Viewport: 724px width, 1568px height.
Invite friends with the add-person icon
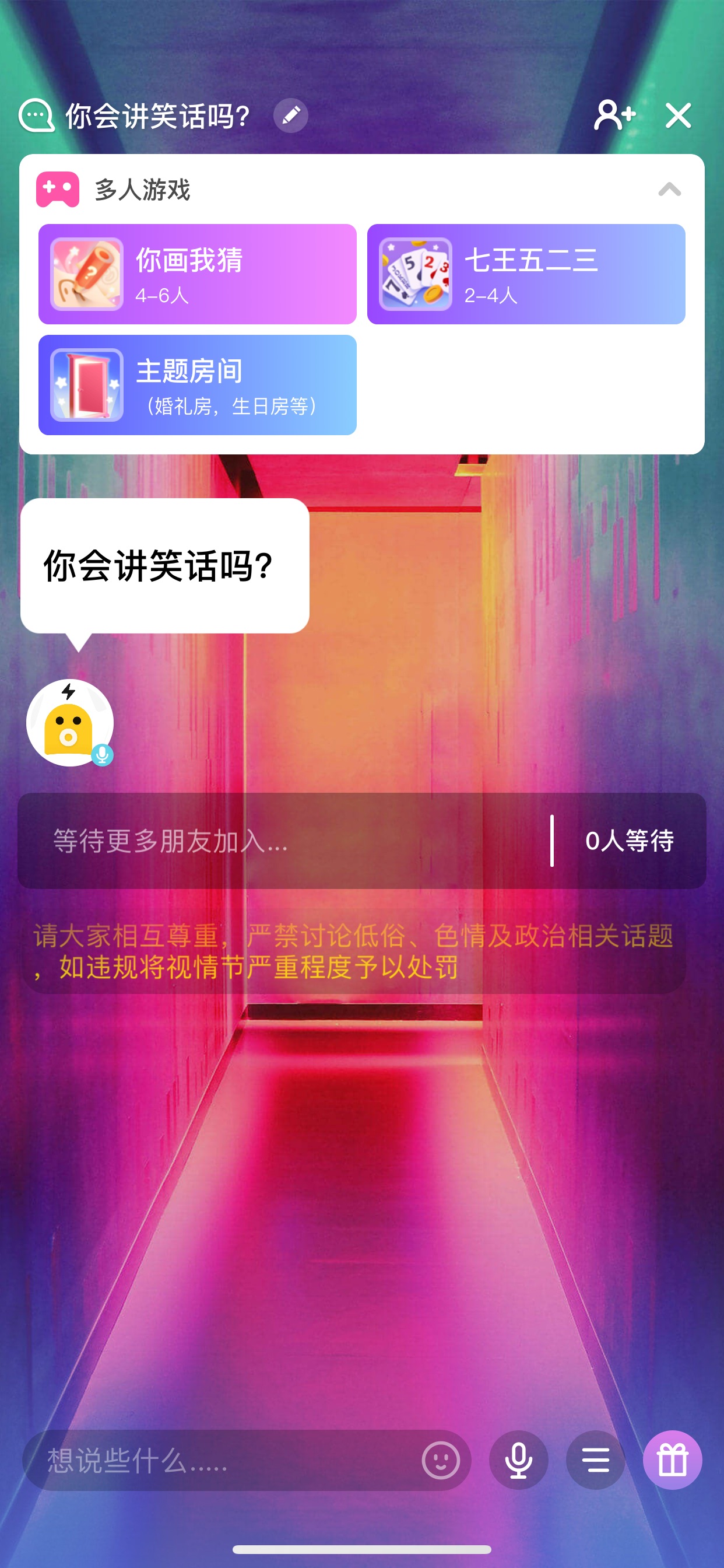click(x=614, y=115)
